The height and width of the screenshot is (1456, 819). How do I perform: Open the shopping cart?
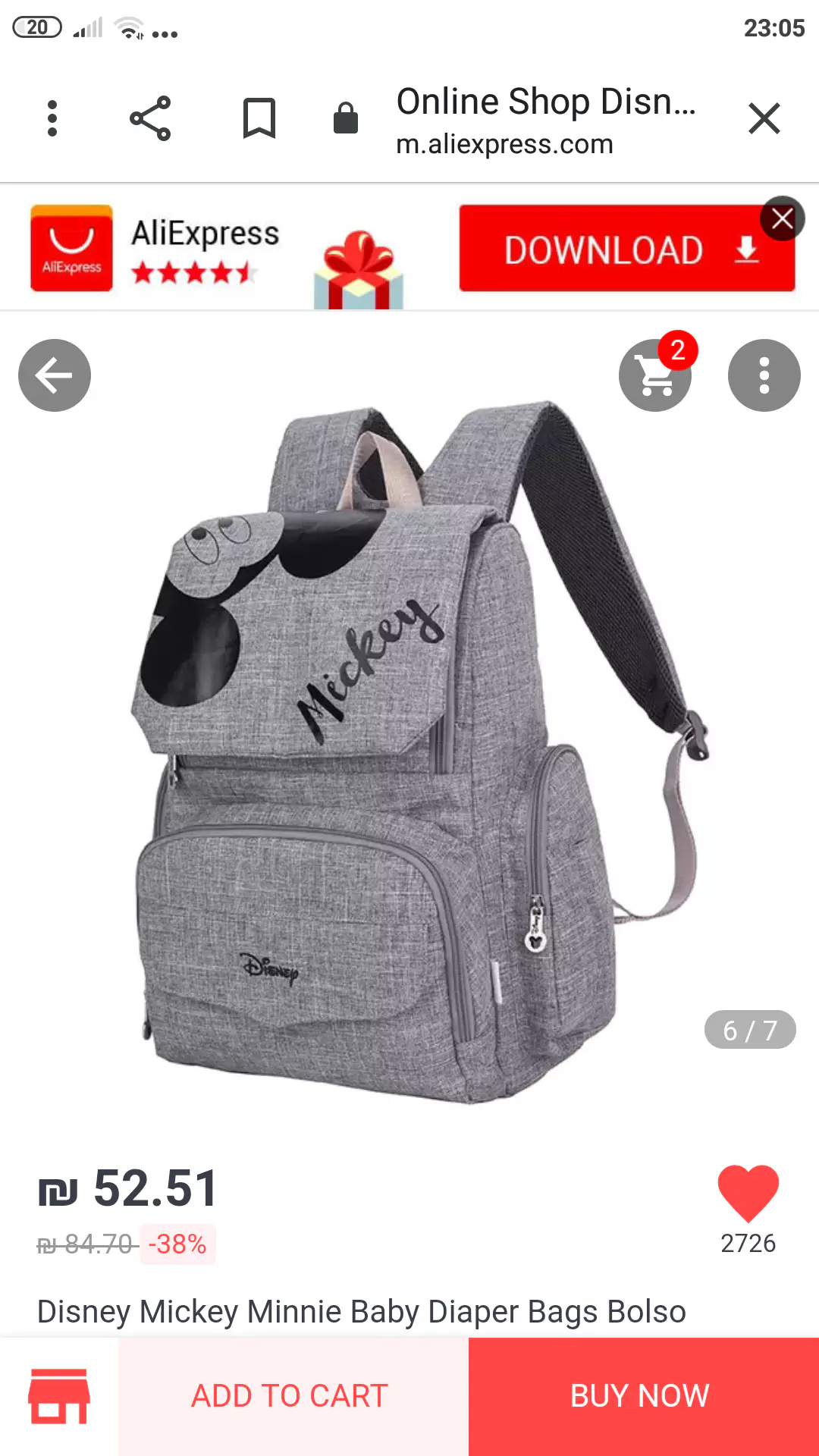click(655, 375)
